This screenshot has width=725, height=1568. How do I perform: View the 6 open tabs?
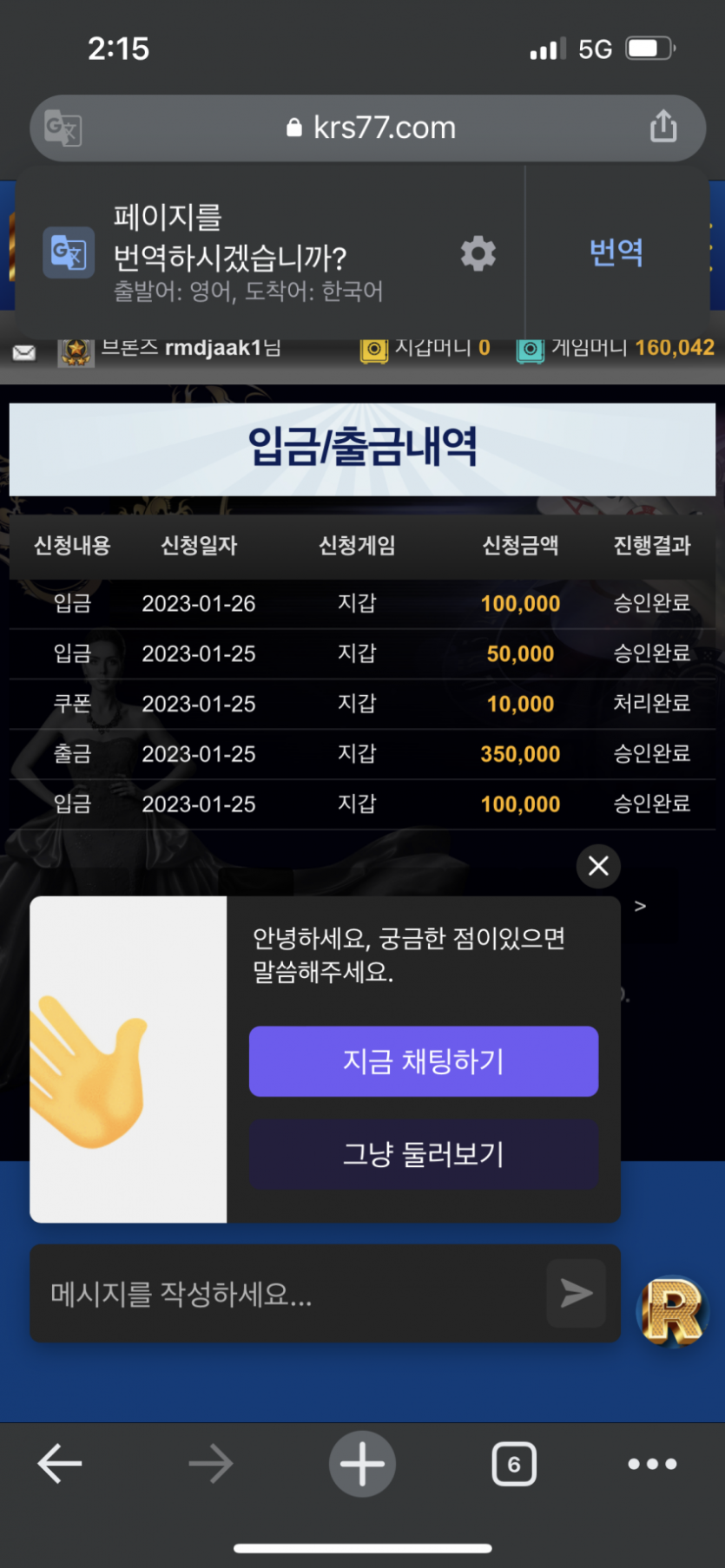514,1464
